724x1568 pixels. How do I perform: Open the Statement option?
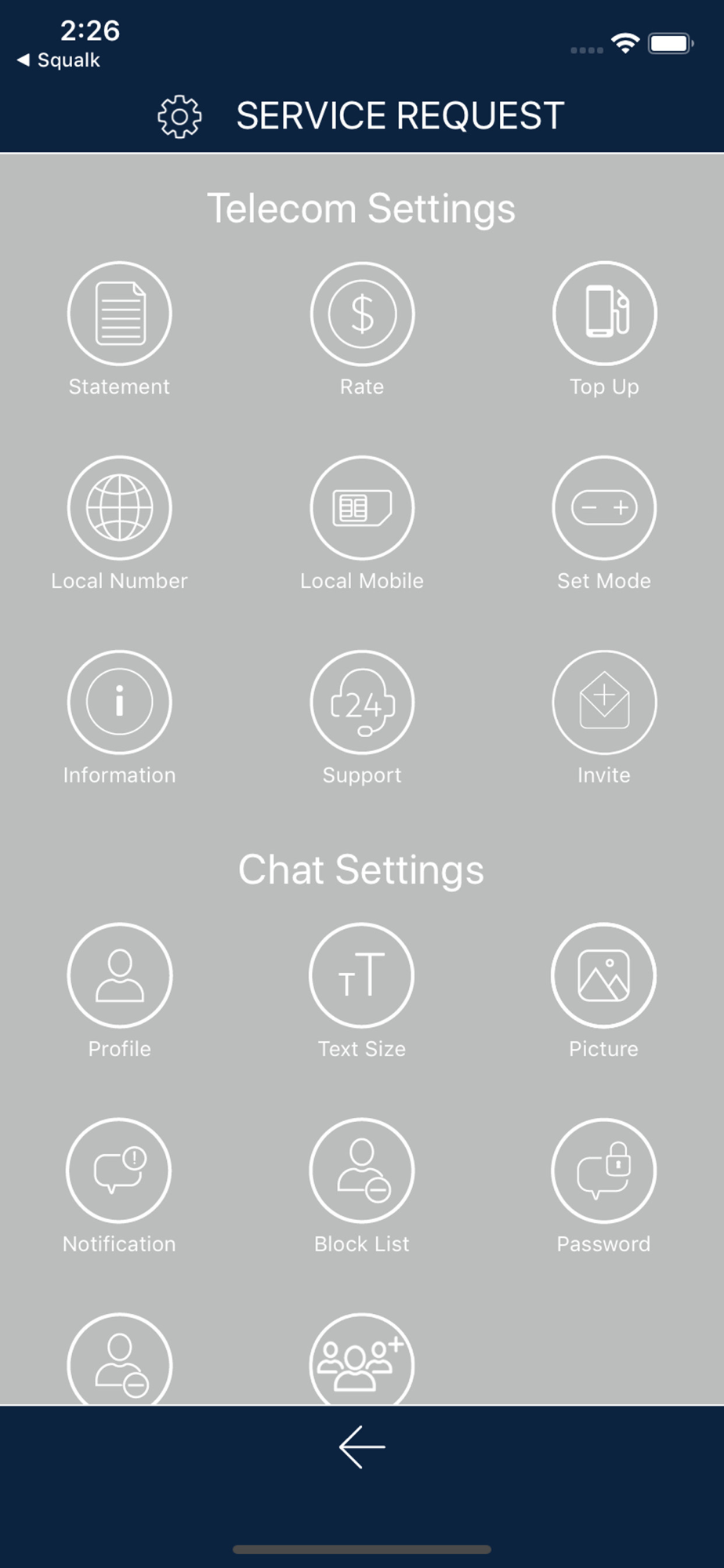(x=119, y=314)
